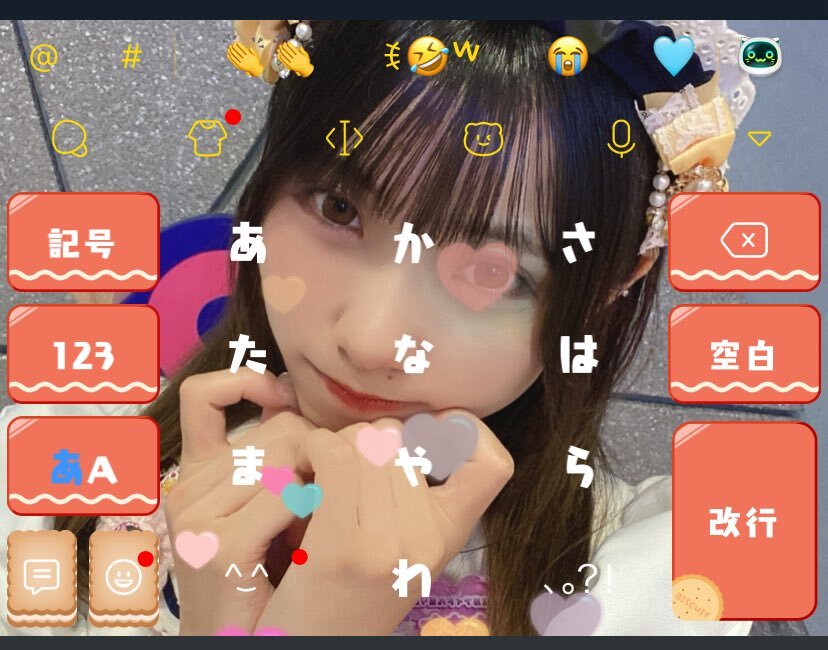Open the cat robot assistant icon

(759, 56)
